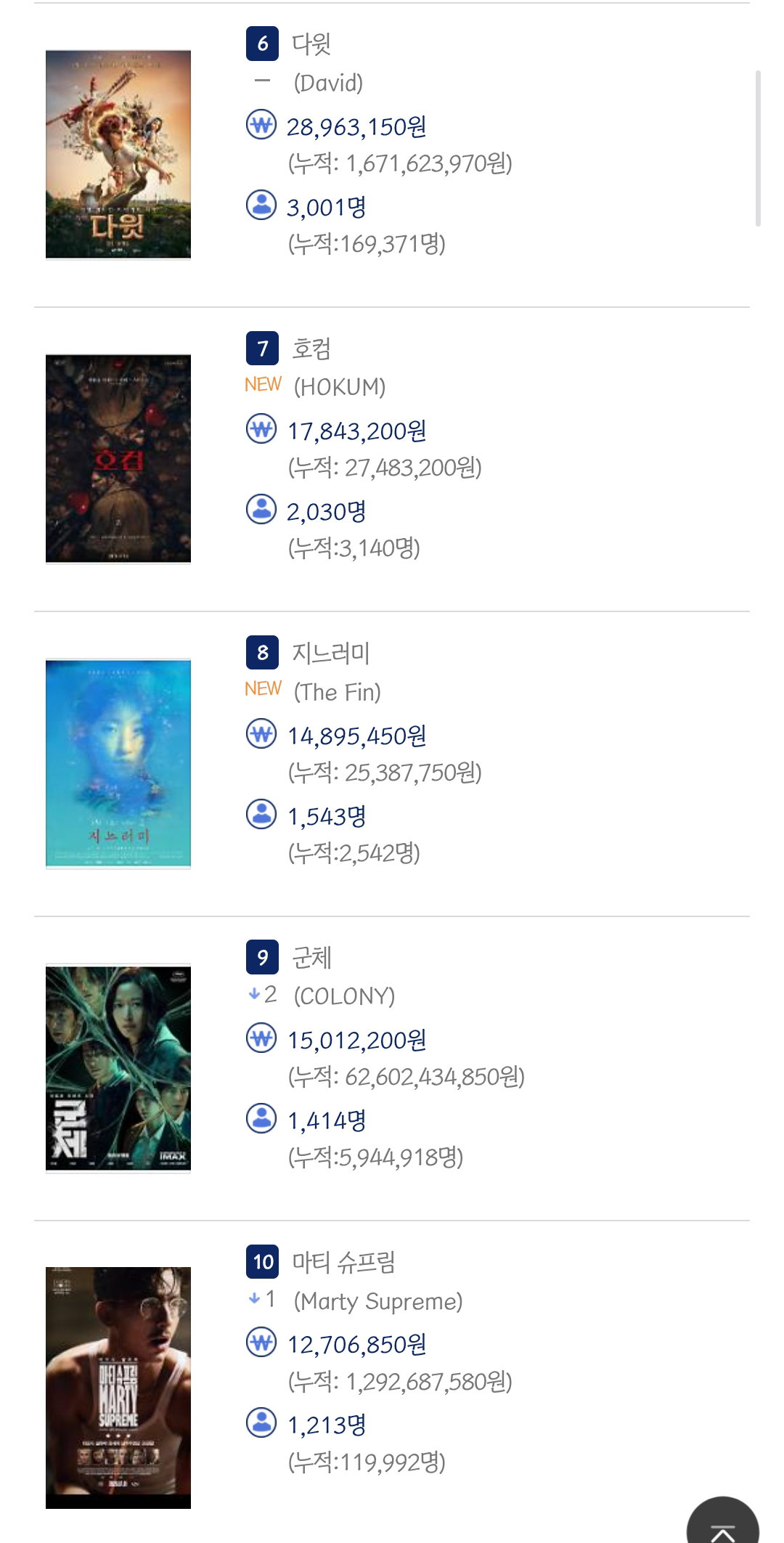Screen dimensions: 784x1543
Task: Open the 군체 title link
Action: point(311,958)
